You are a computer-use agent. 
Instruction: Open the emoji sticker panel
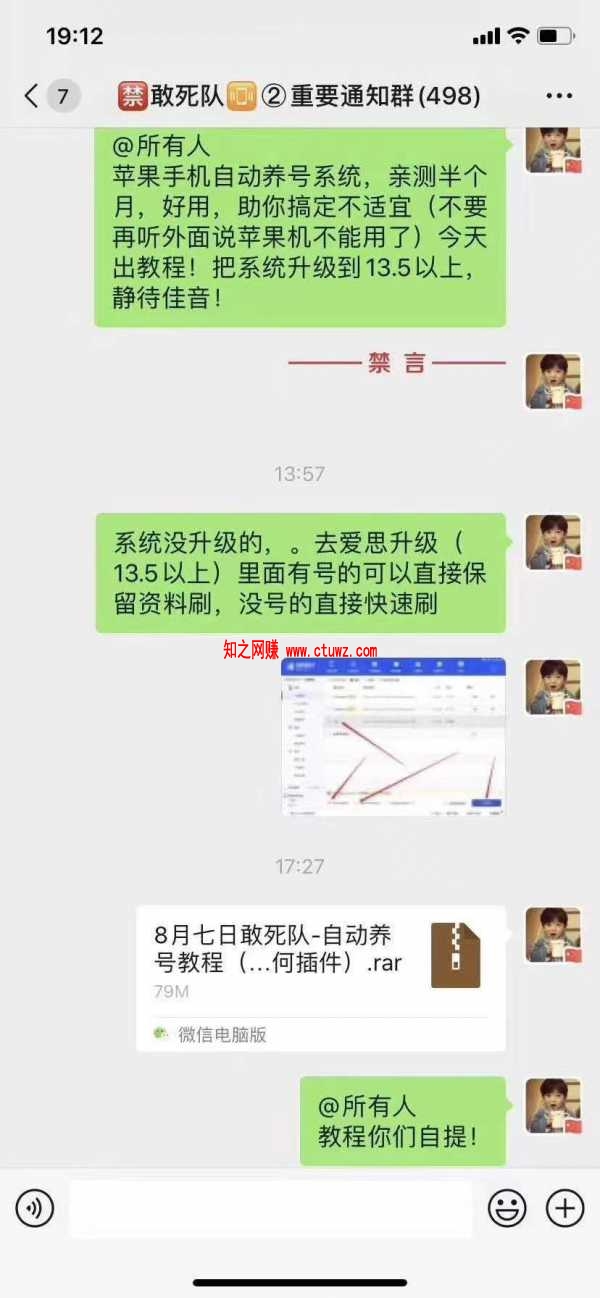[507, 1208]
